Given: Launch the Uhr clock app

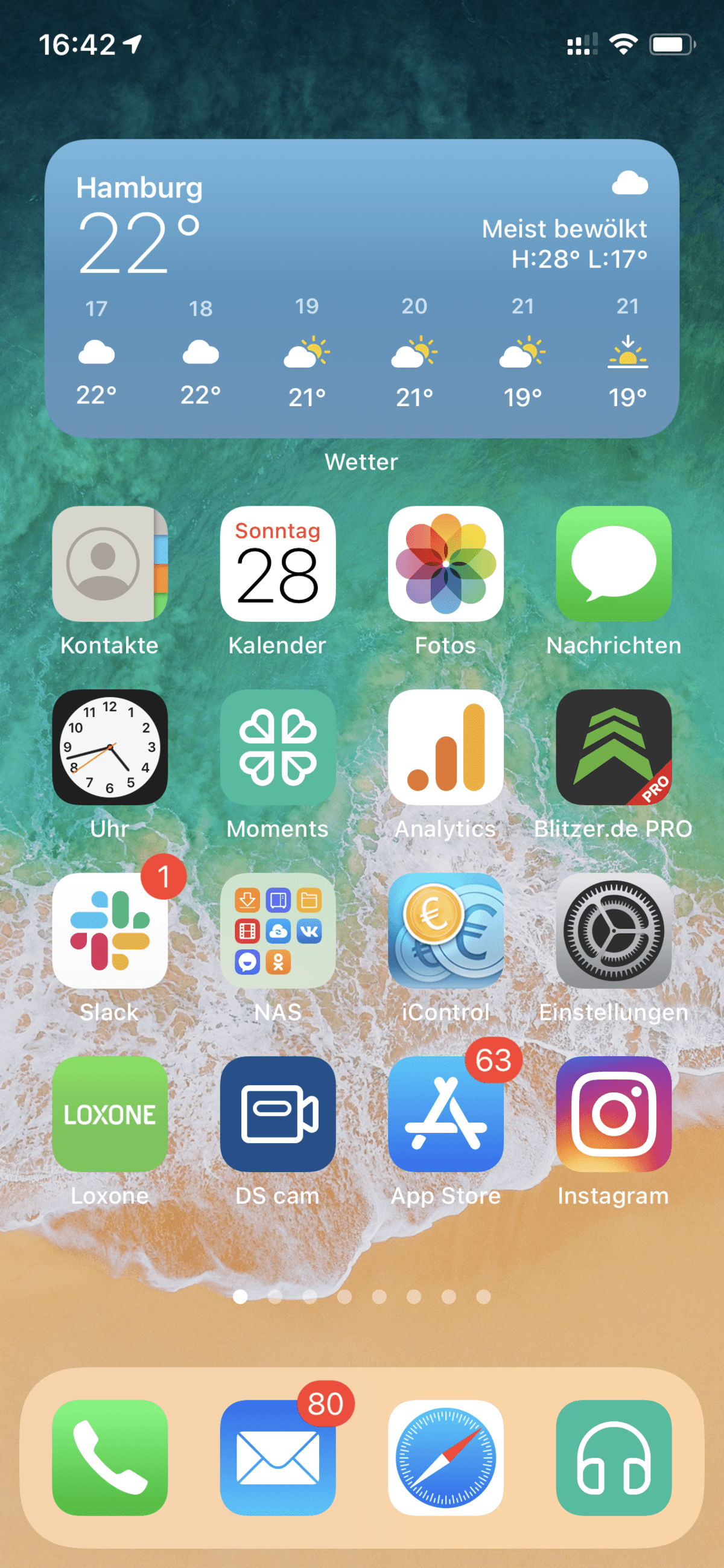Looking at the screenshot, I should point(110,747).
